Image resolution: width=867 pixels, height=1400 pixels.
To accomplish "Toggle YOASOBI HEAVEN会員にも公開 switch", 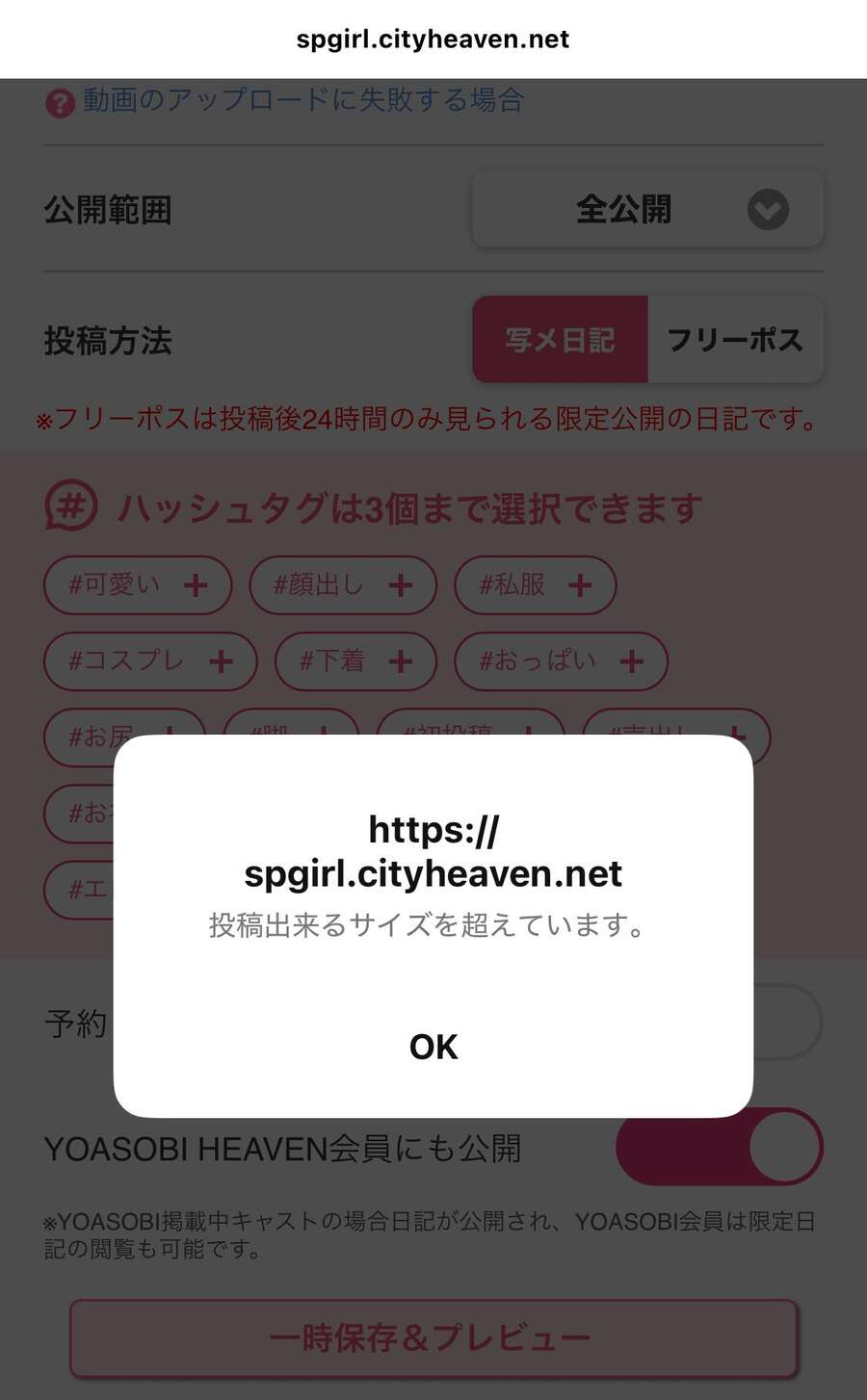I will coord(720,1147).
